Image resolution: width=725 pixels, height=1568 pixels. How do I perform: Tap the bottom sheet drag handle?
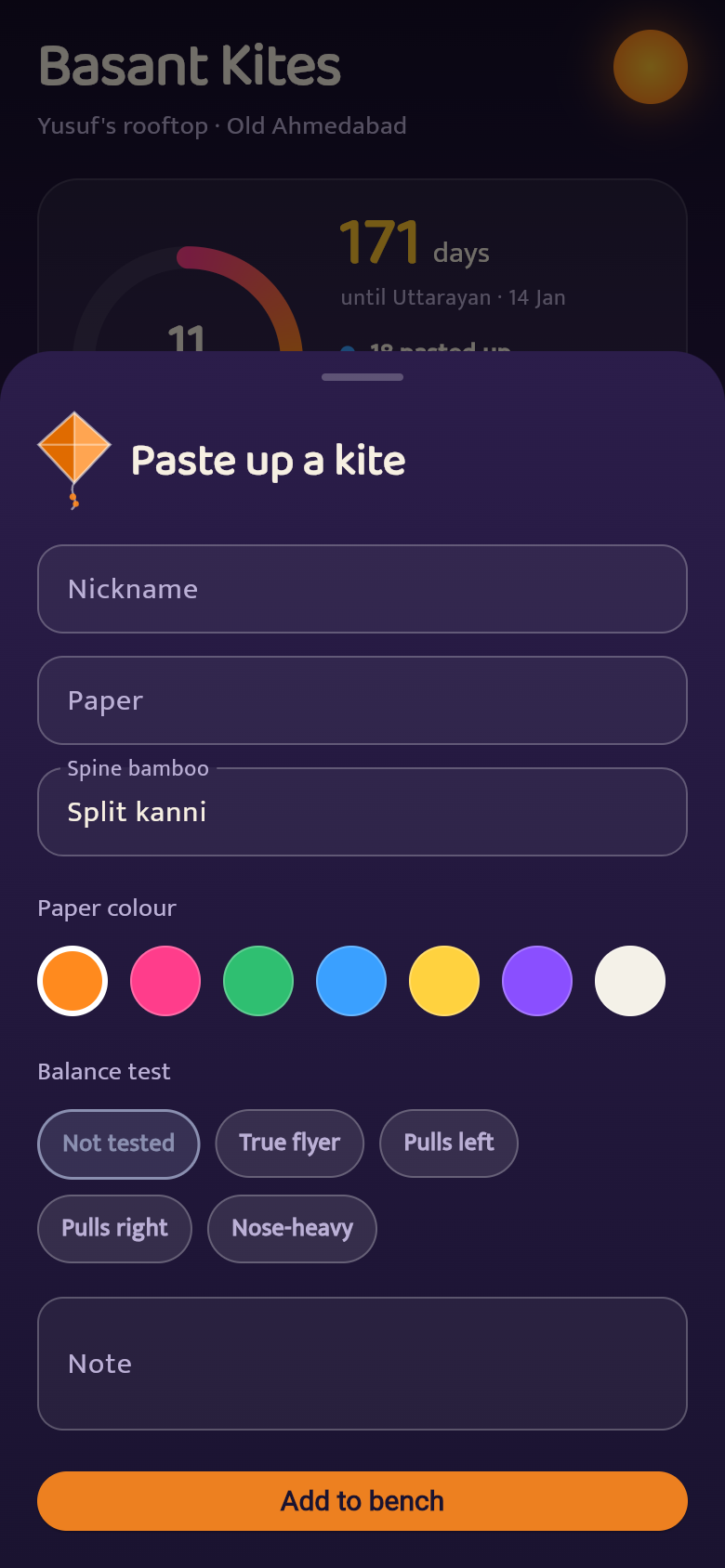[362, 377]
